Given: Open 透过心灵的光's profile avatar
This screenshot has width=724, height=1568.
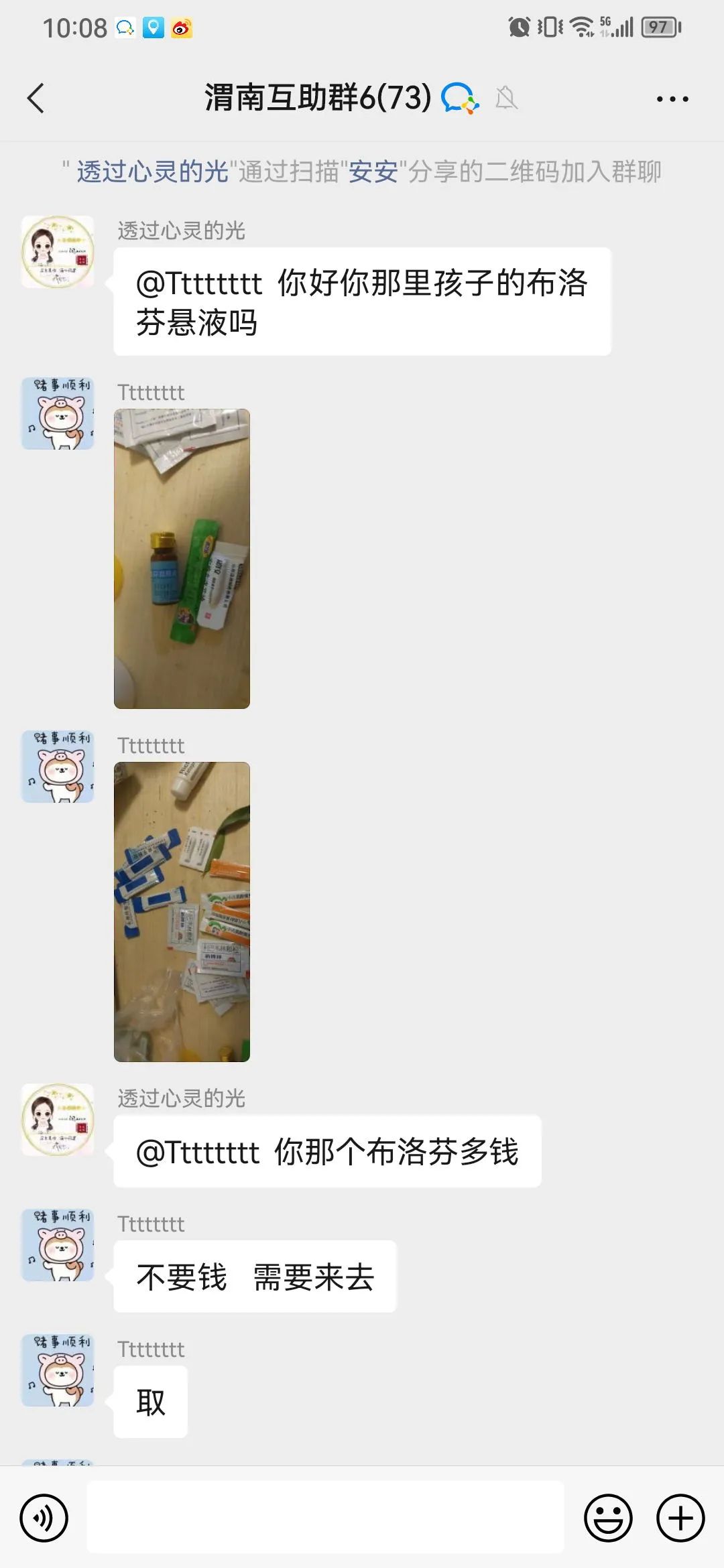Looking at the screenshot, I should pyautogui.click(x=58, y=251).
